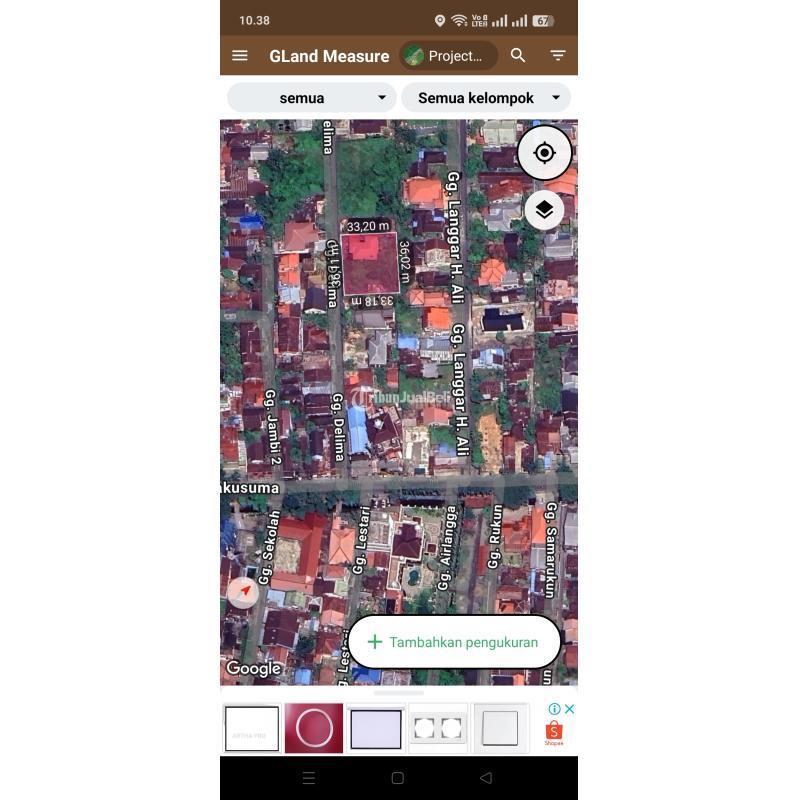Open the filter options icon
This screenshot has height=800, width=800.
[558, 56]
